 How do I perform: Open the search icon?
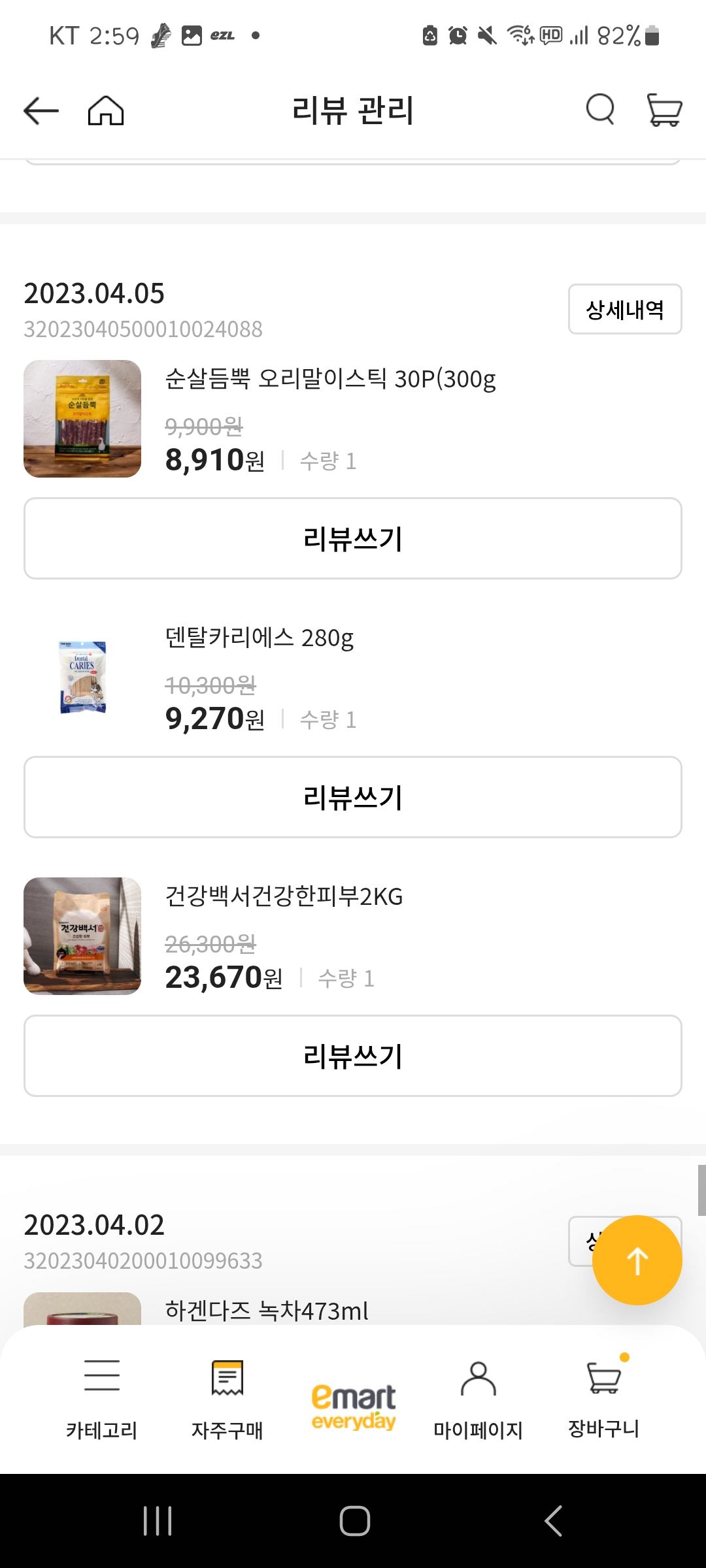599,109
